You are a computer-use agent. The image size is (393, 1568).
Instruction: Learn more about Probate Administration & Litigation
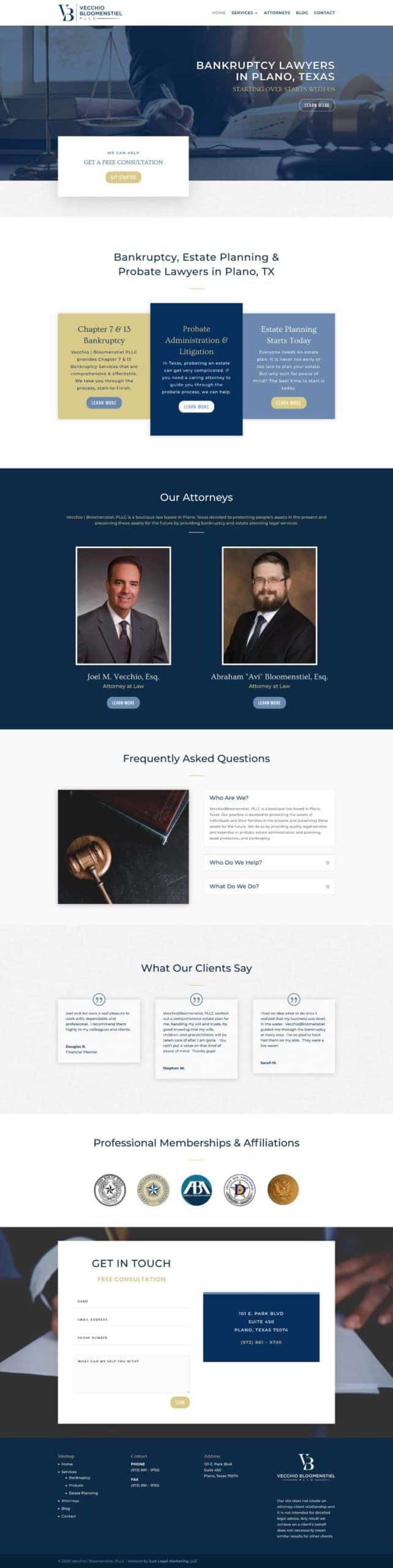(x=196, y=407)
